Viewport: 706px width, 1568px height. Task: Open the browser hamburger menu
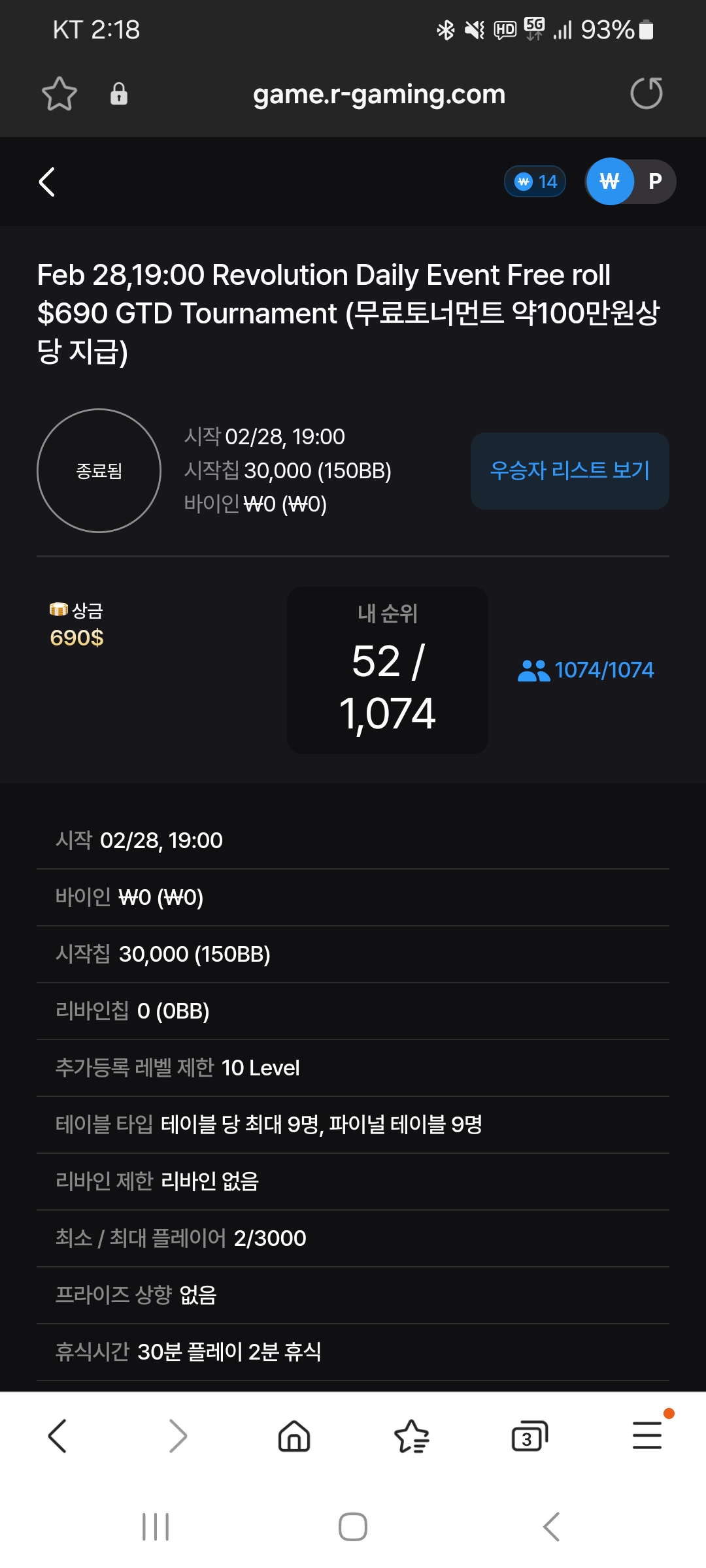pos(647,1436)
